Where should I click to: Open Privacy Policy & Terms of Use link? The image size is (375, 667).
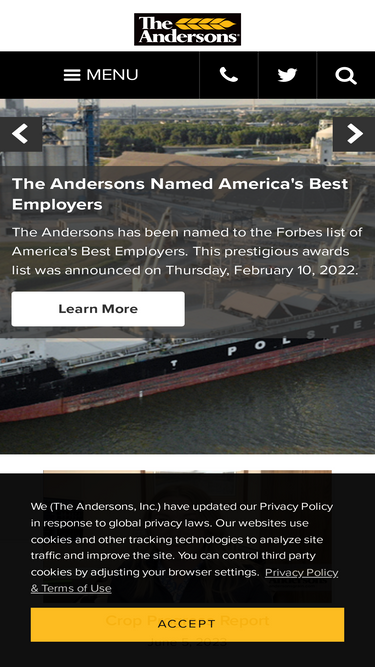click(x=185, y=581)
